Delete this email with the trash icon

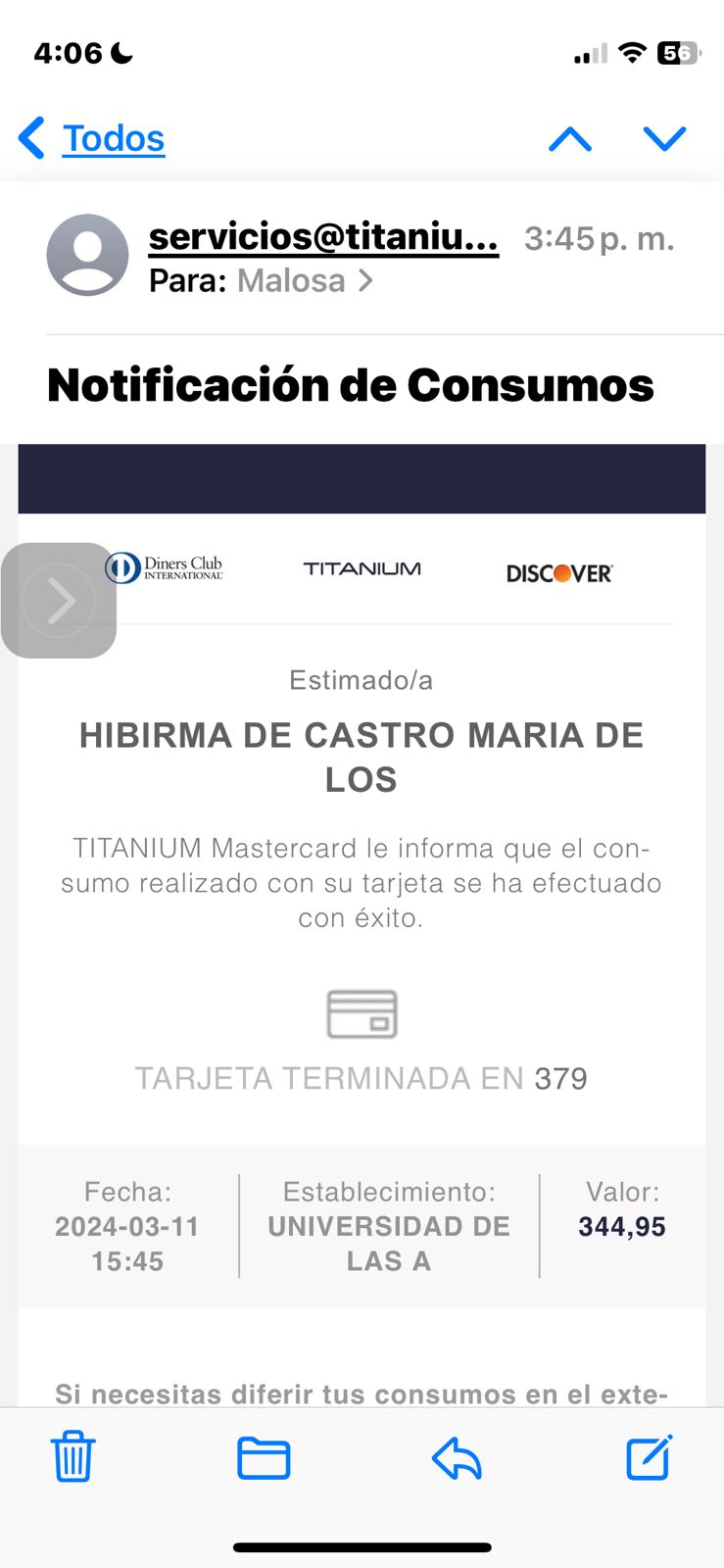72,1456
